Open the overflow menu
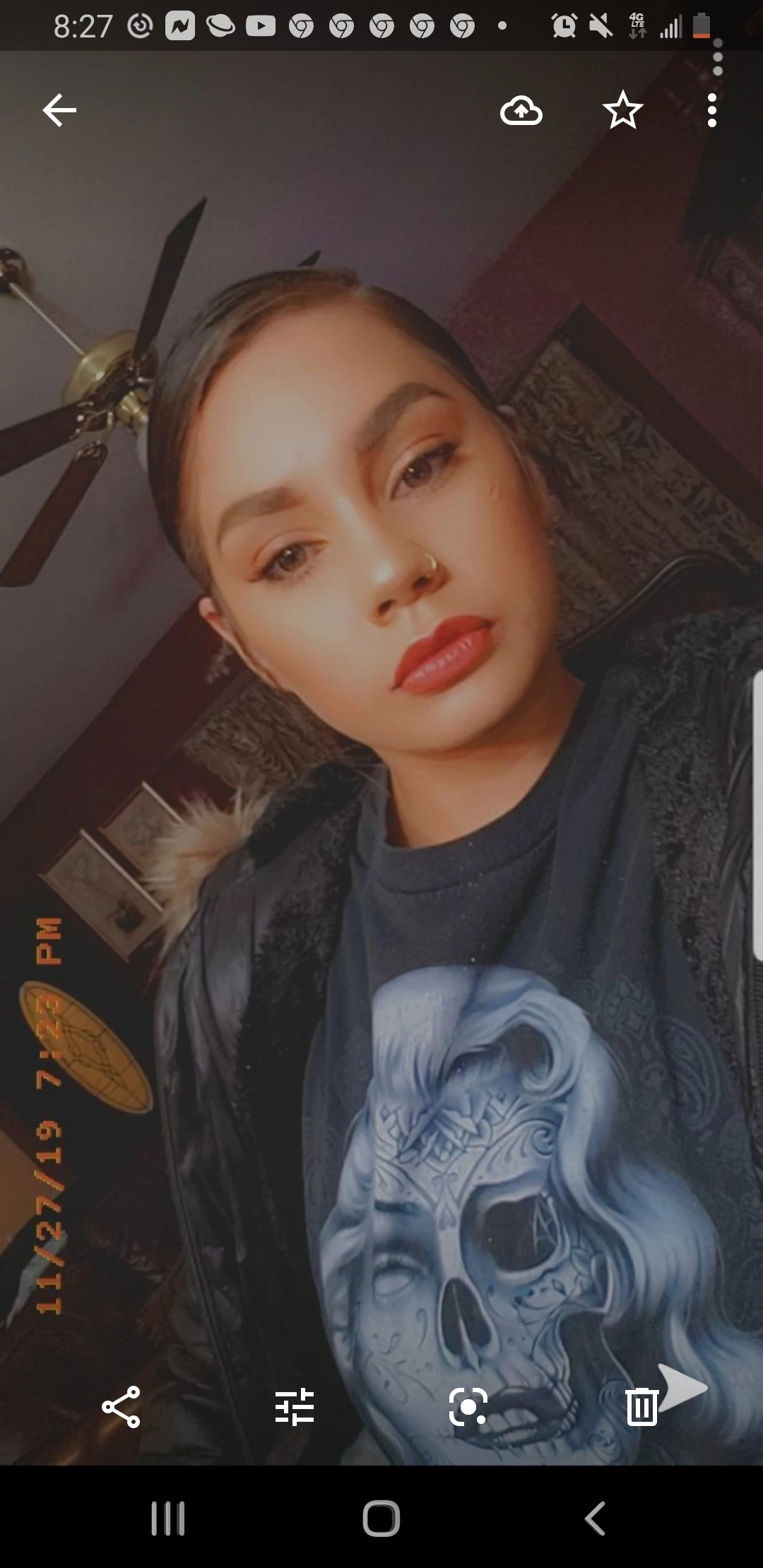Screen dimensions: 763x1568 pos(711,111)
